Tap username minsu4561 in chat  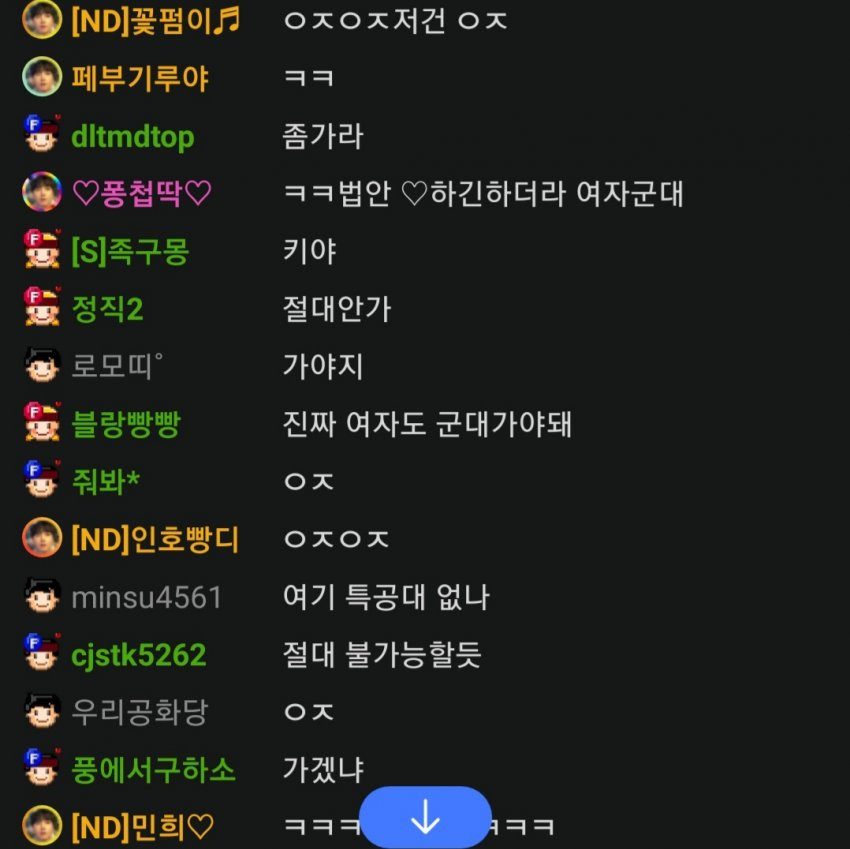click(x=146, y=598)
